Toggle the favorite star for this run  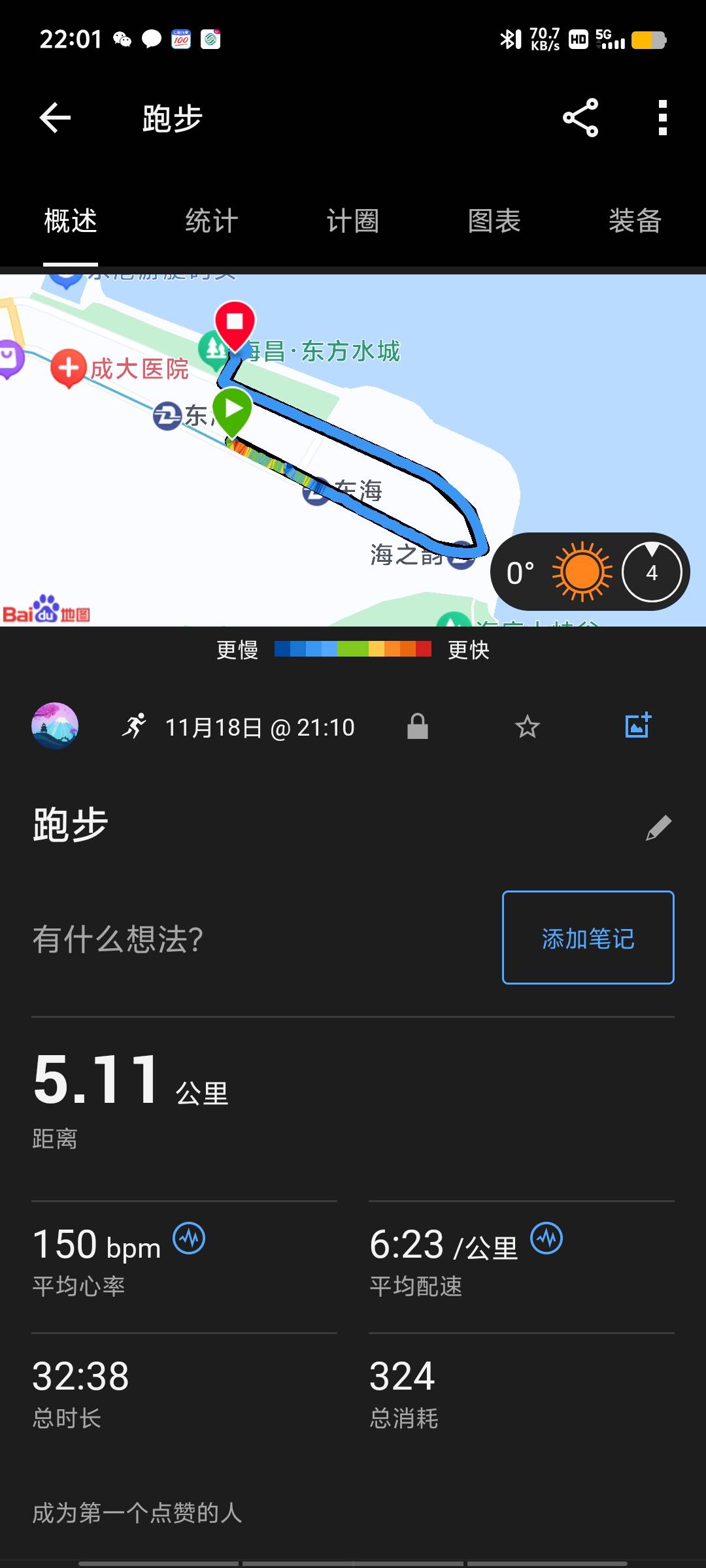527,727
